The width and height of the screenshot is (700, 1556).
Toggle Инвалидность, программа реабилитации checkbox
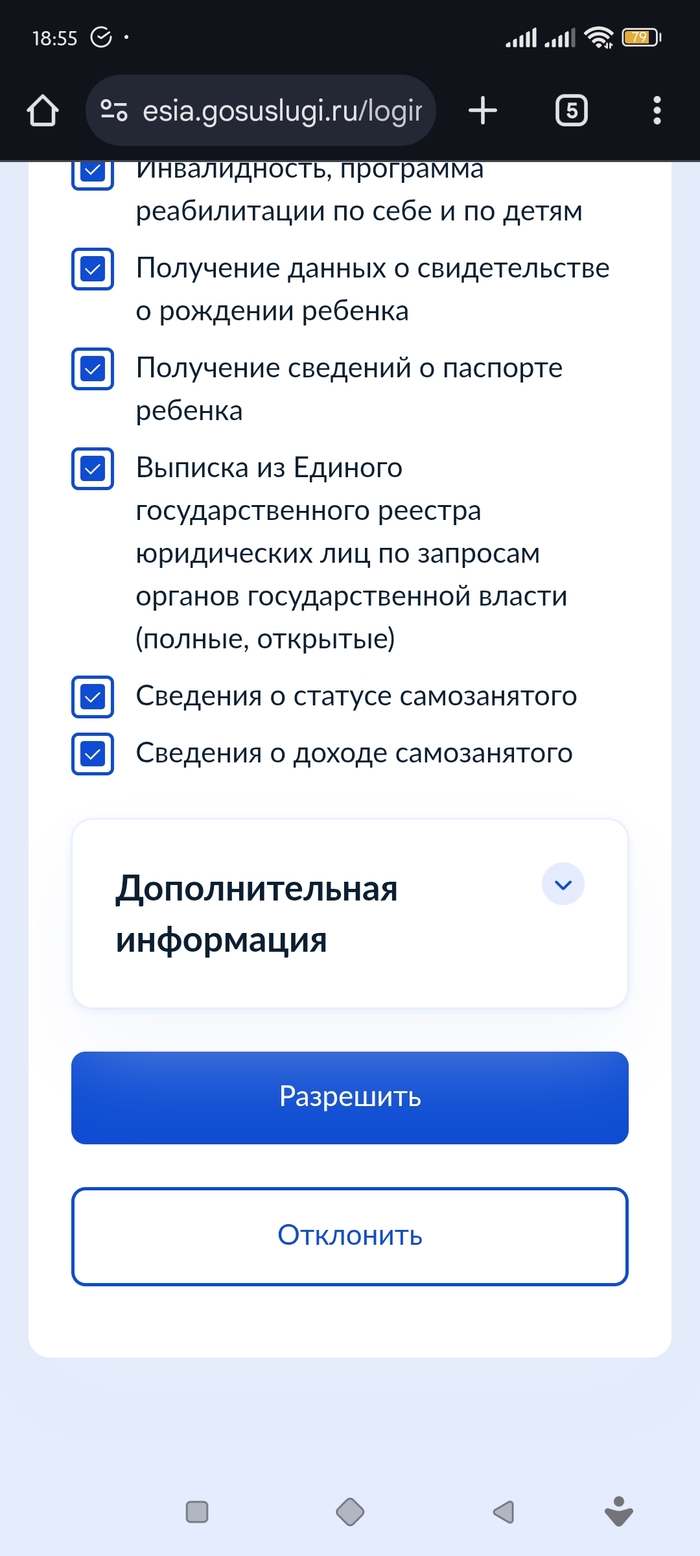point(93,172)
